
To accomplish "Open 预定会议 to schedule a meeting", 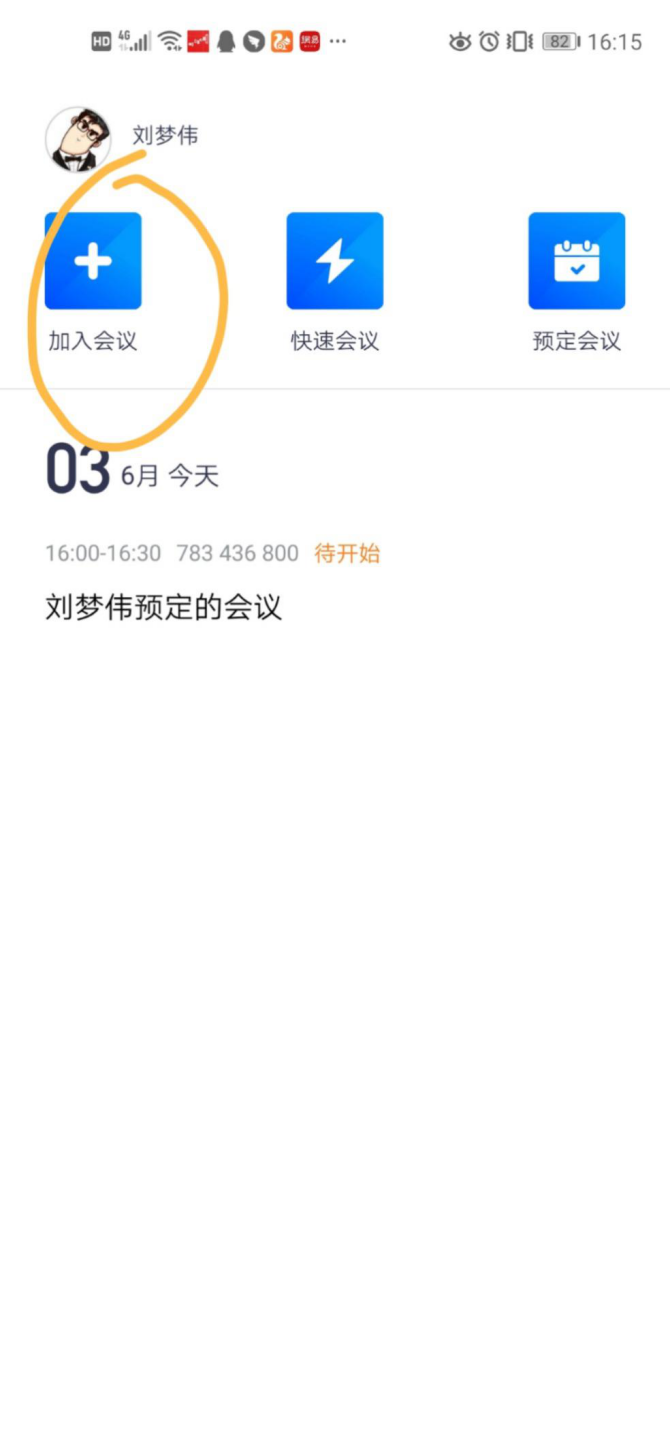I will (x=577, y=261).
